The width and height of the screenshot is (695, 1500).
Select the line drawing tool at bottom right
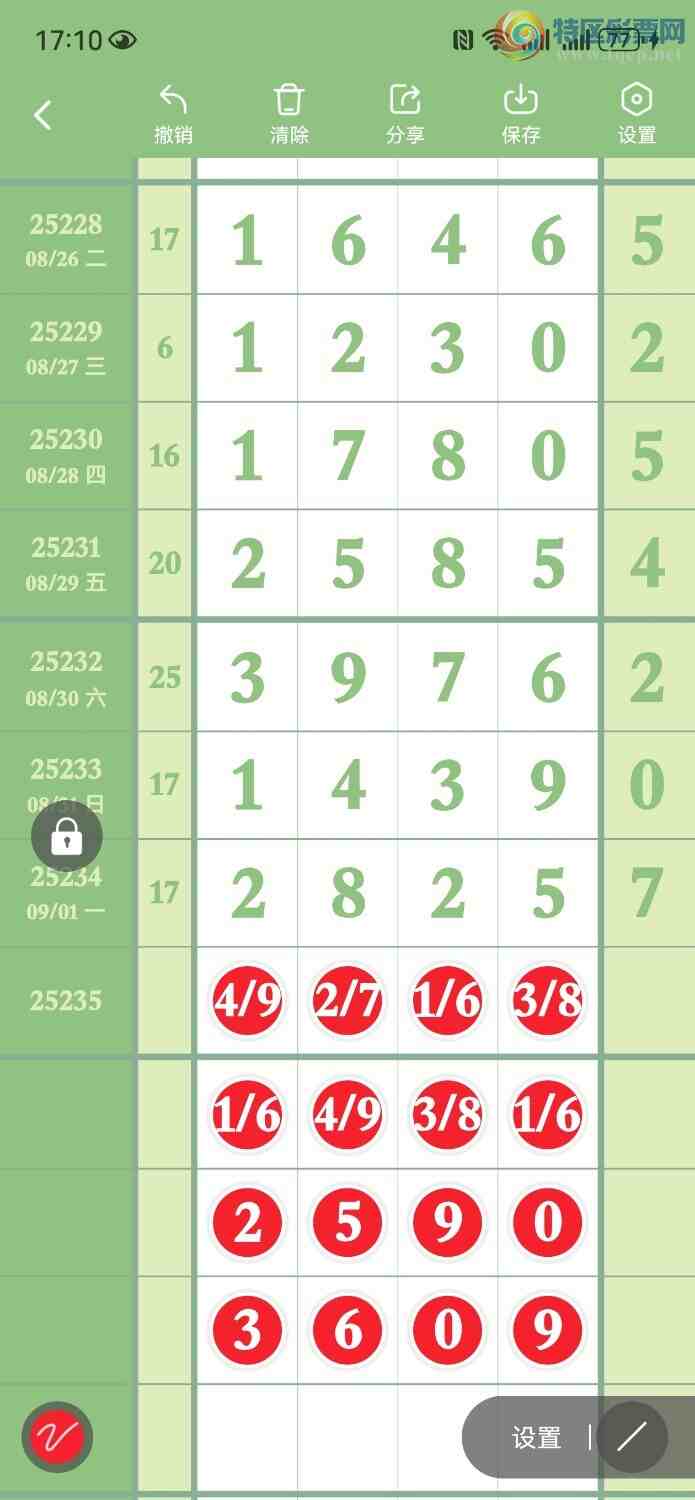click(x=632, y=1438)
